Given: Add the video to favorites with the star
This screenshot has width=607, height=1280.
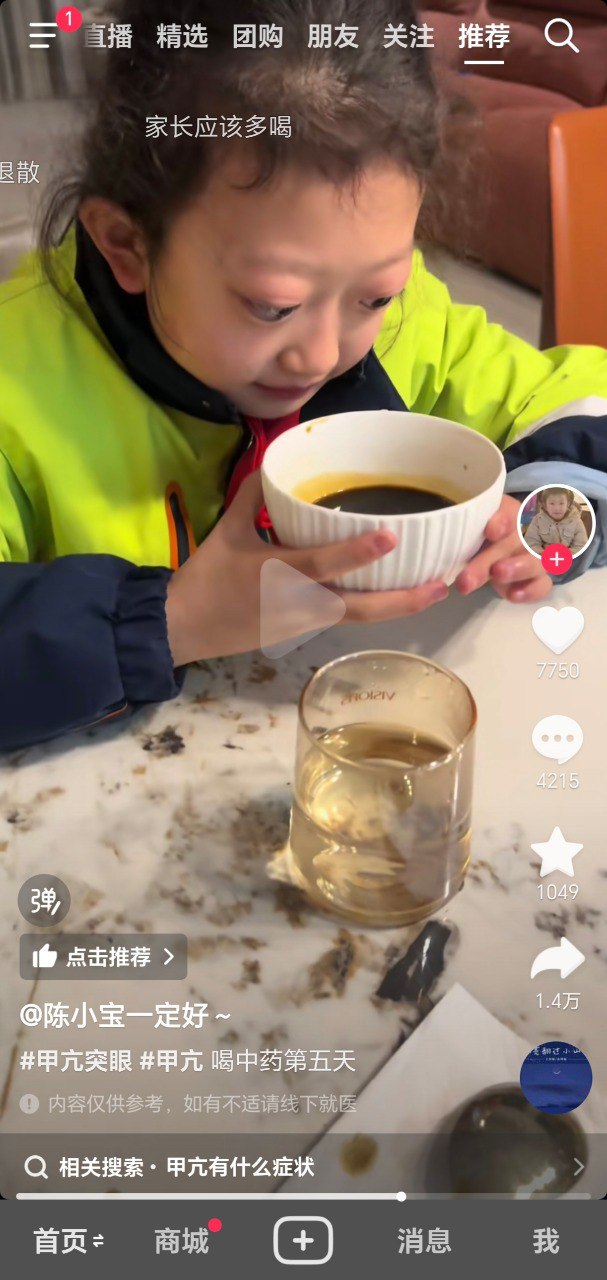Looking at the screenshot, I should 557,853.
